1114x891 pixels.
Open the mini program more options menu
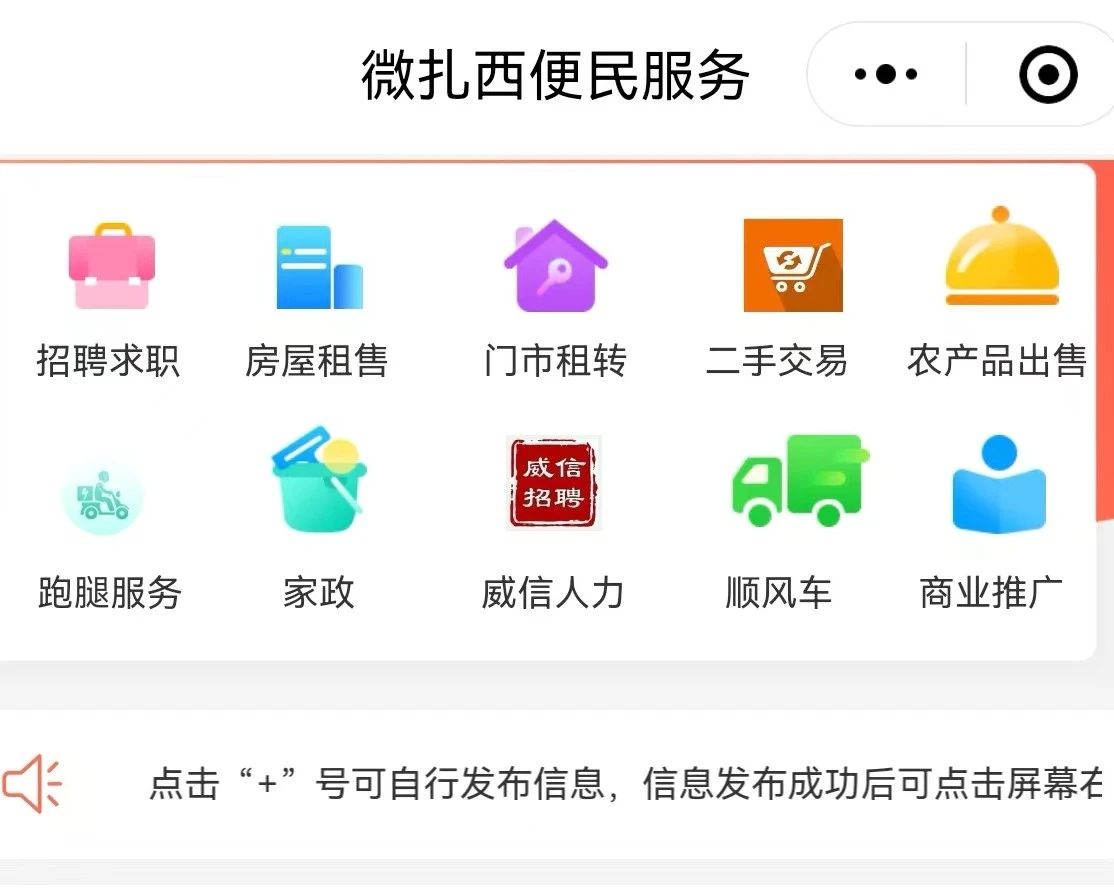886,74
